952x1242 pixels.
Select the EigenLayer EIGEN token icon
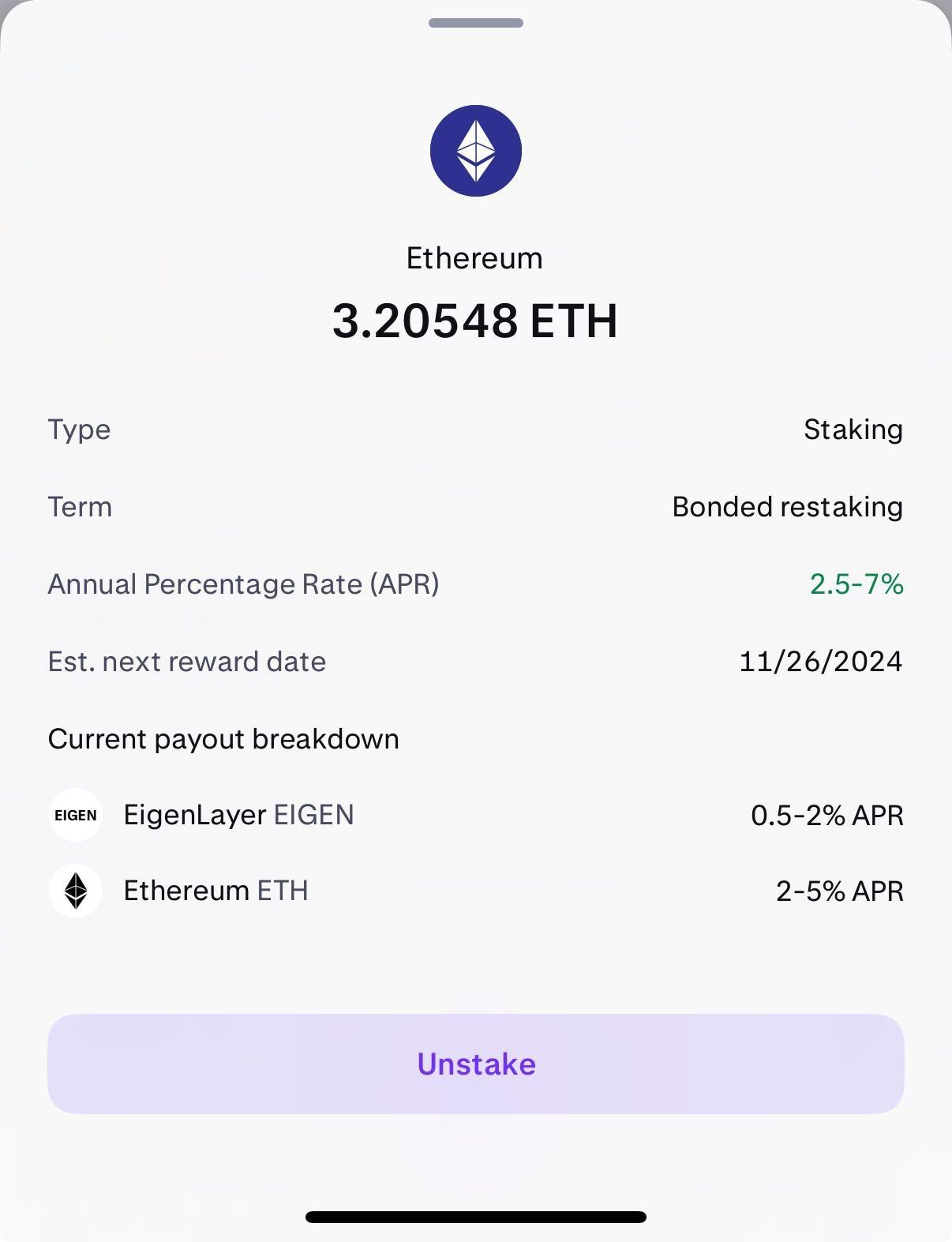pyautogui.click(x=75, y=814)
